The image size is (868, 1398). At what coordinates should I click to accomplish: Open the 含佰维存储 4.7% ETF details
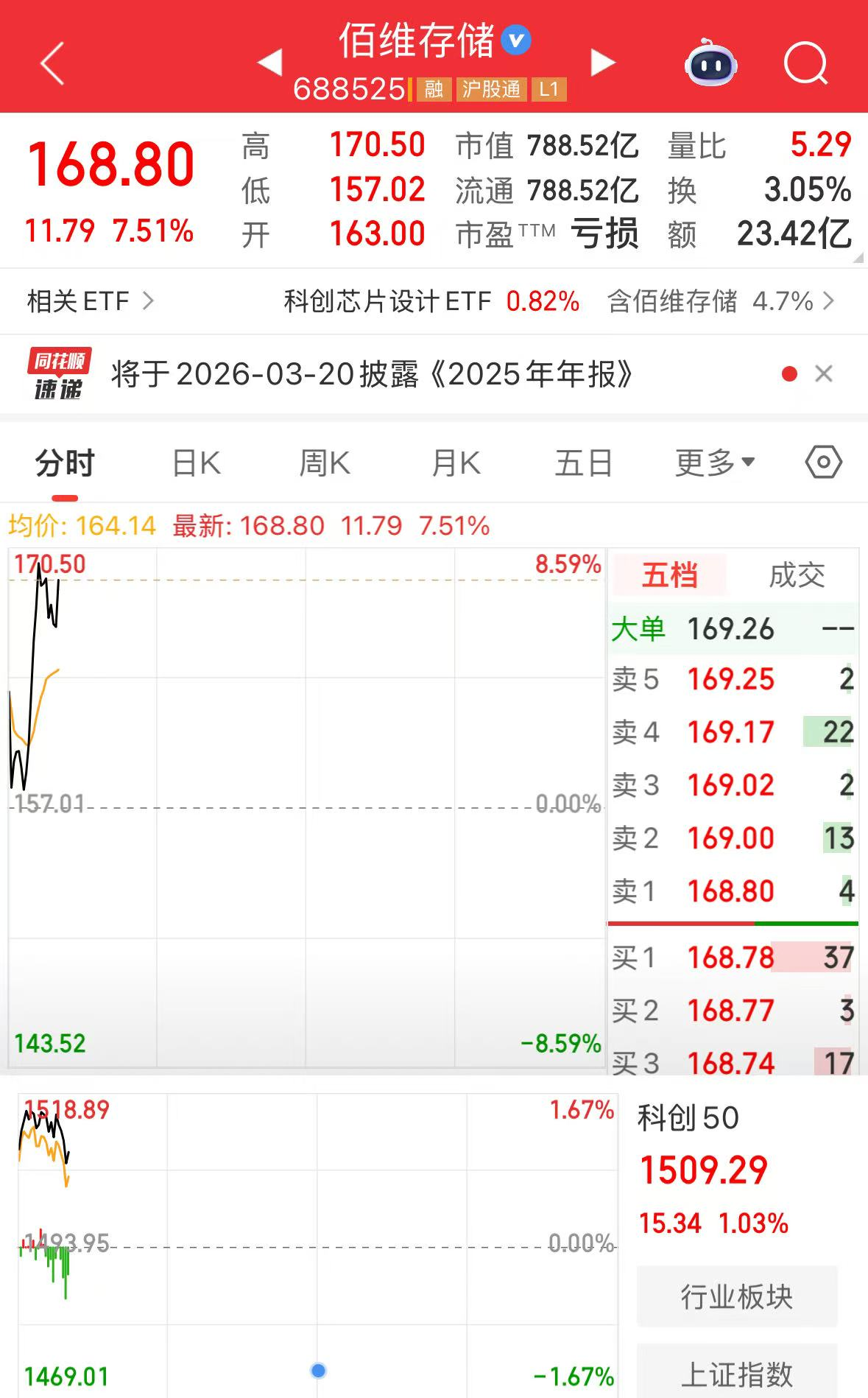(x=720, y=301)
